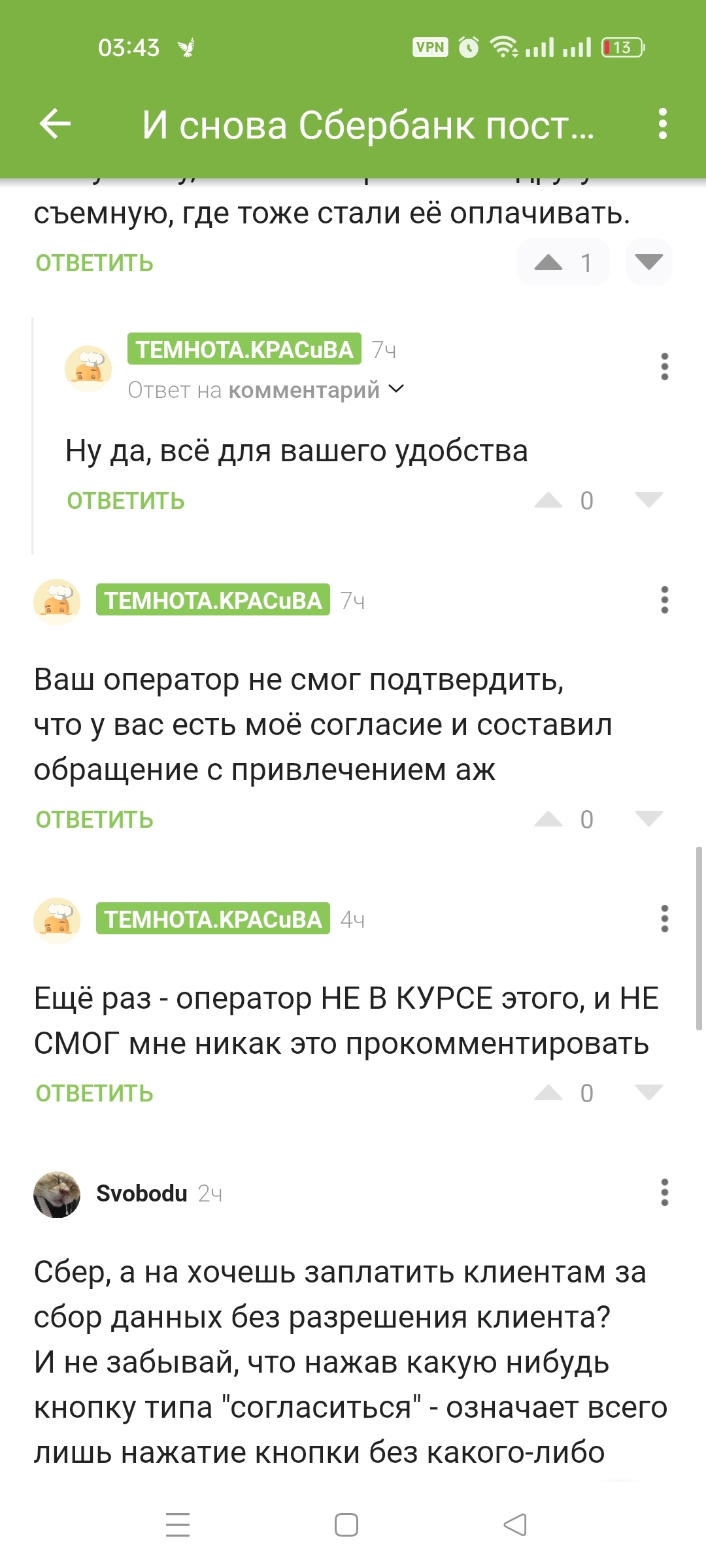Open recent apps from navigation bar
Viewport: 706px width, 1568px height.
pos(177,1525)
